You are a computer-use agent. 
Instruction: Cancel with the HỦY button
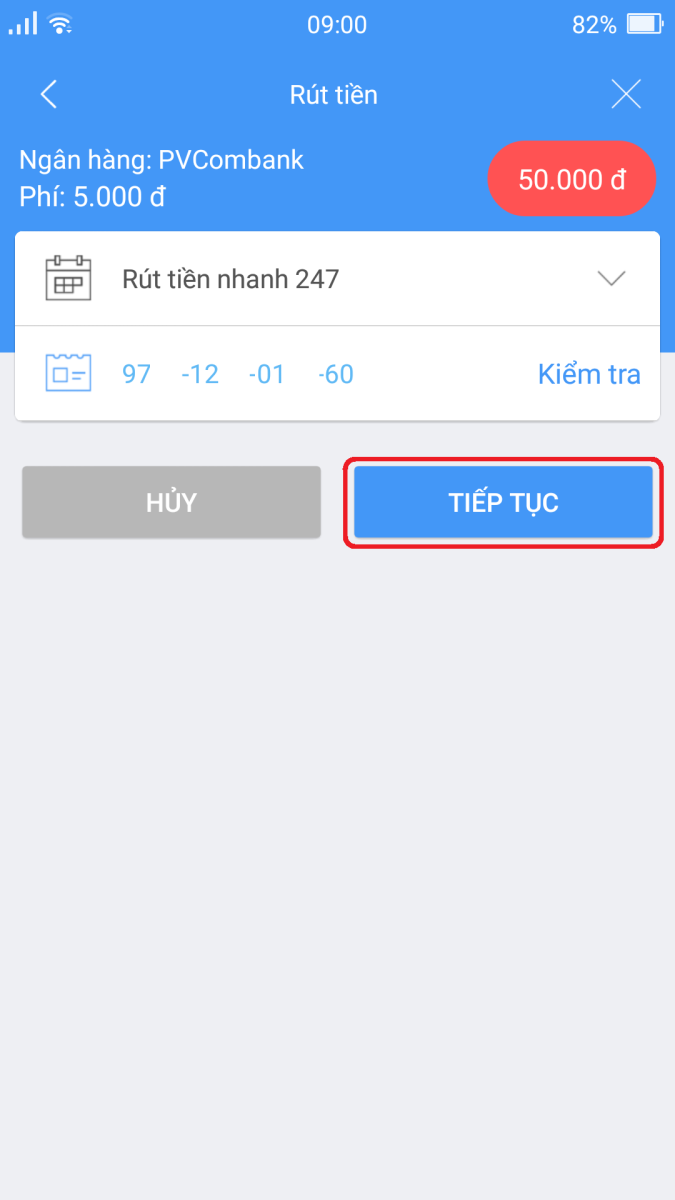pos(171,503)
